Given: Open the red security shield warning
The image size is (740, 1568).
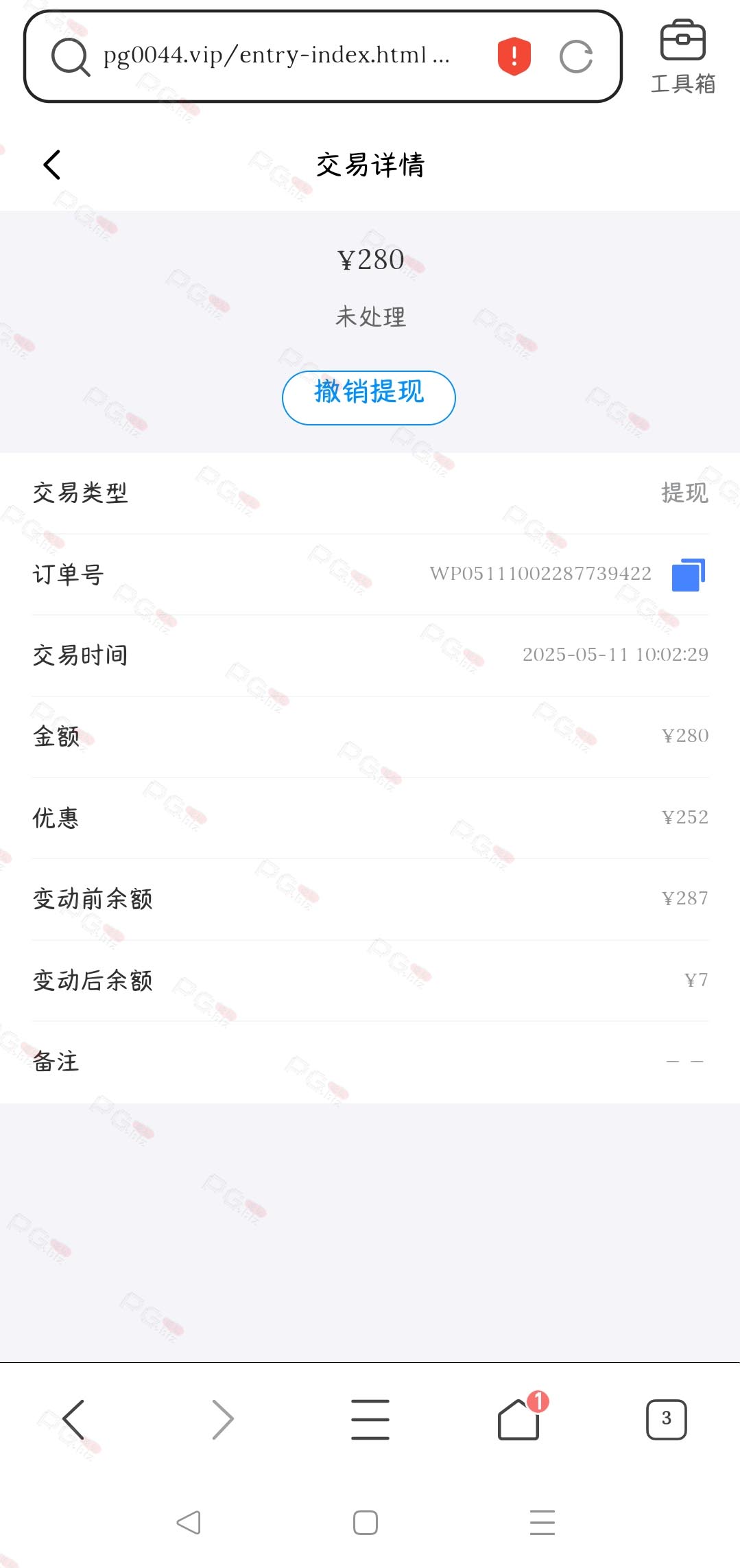Looking at the screenshot, I should (514, 56).
